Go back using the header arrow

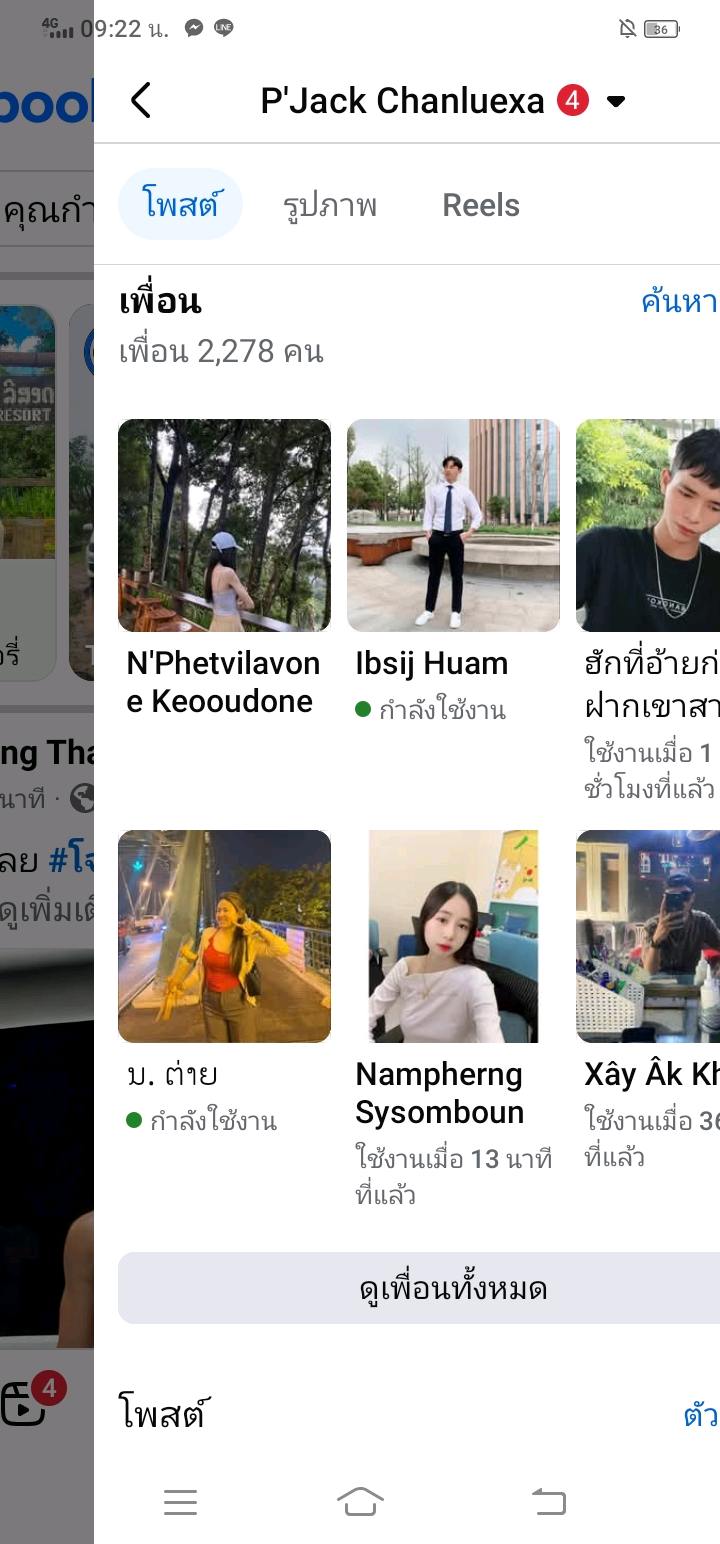[141, 101]
